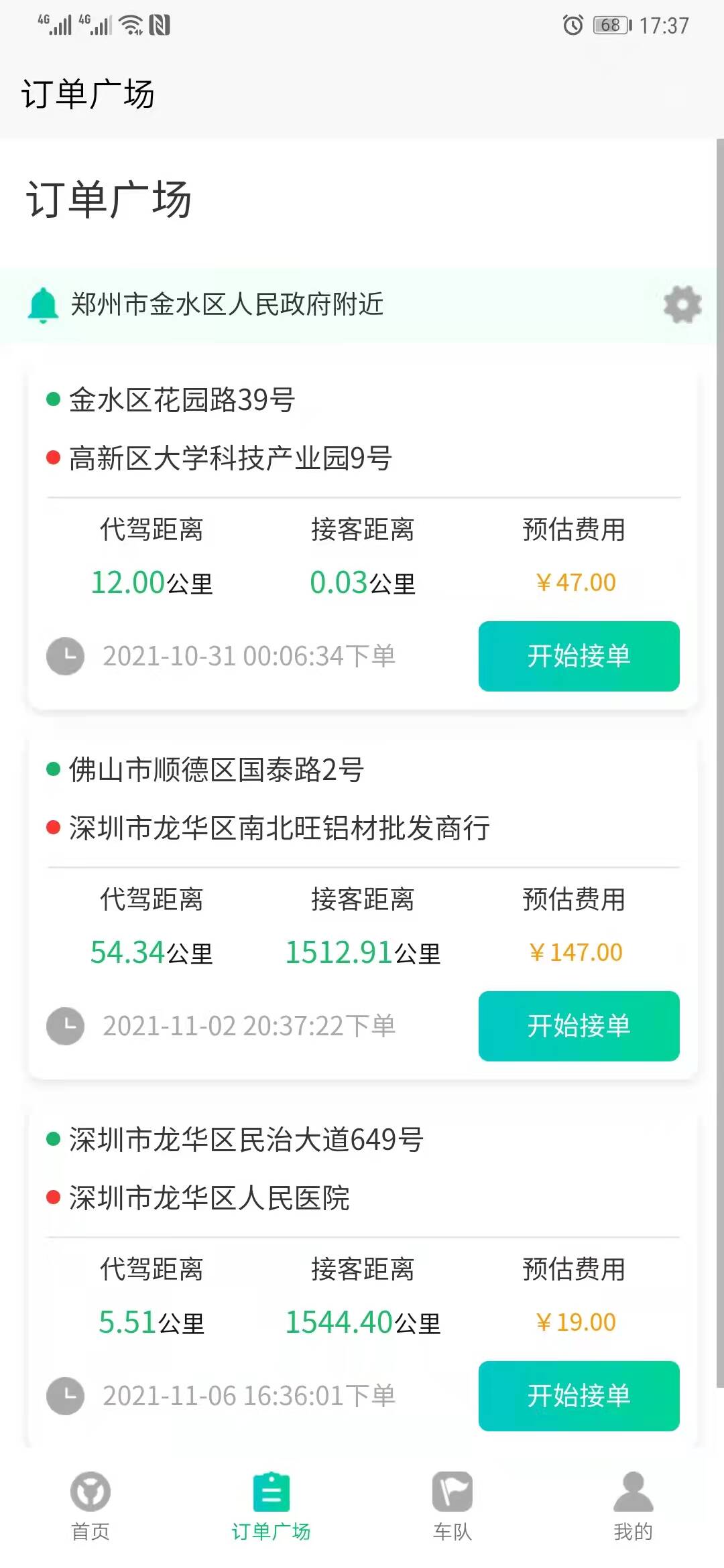The width and height of the screenshot is (724, 1568).
Task: Go to the 车队 tab
Action: tap(452, 1505)
